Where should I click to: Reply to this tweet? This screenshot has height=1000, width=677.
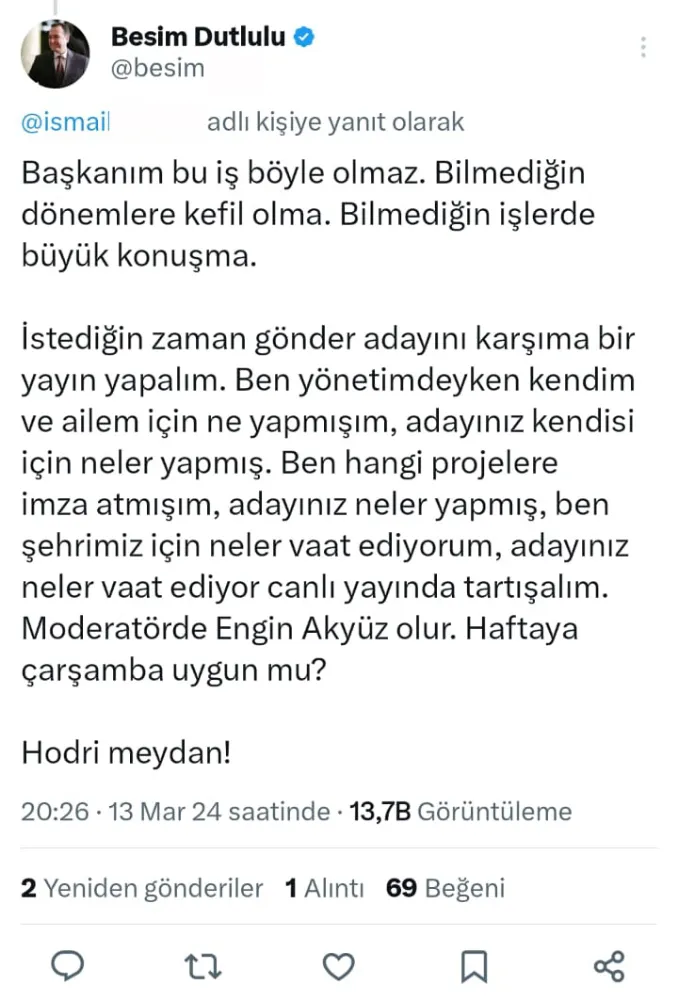tap(67, 965)
